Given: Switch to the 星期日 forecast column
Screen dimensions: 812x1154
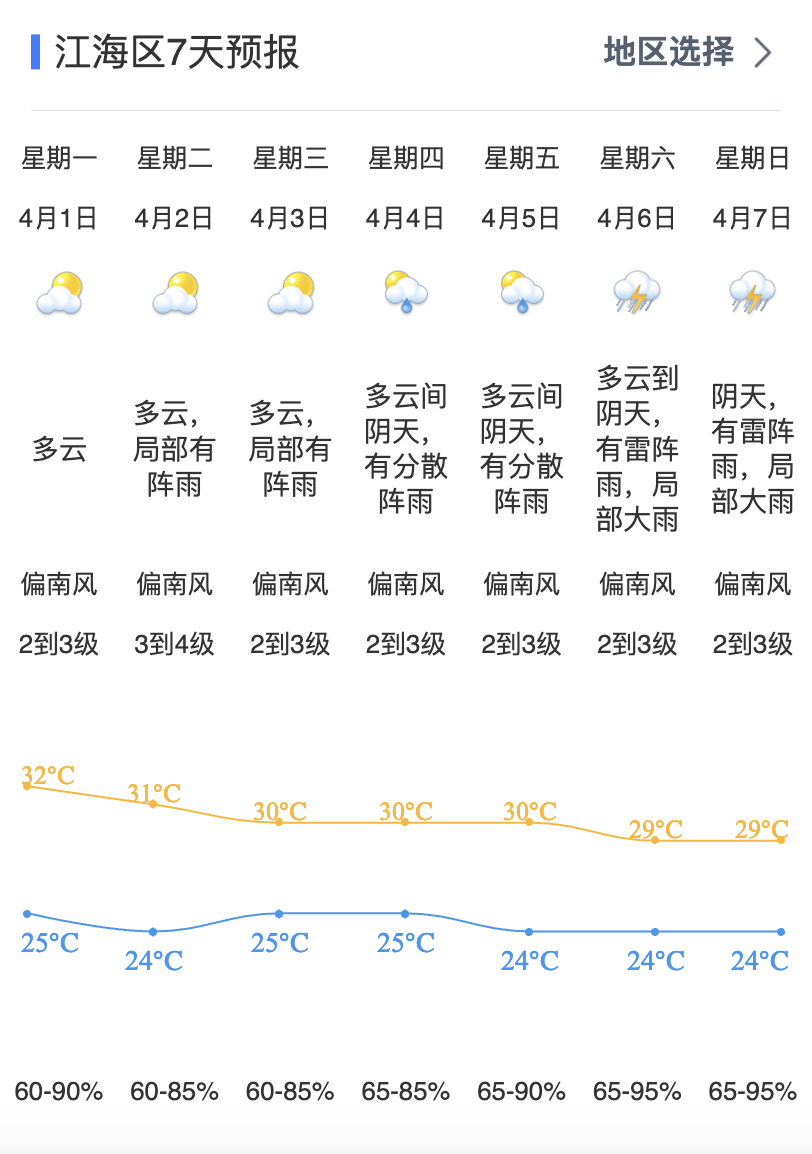Looking at the screenshot, I should 754,158.
